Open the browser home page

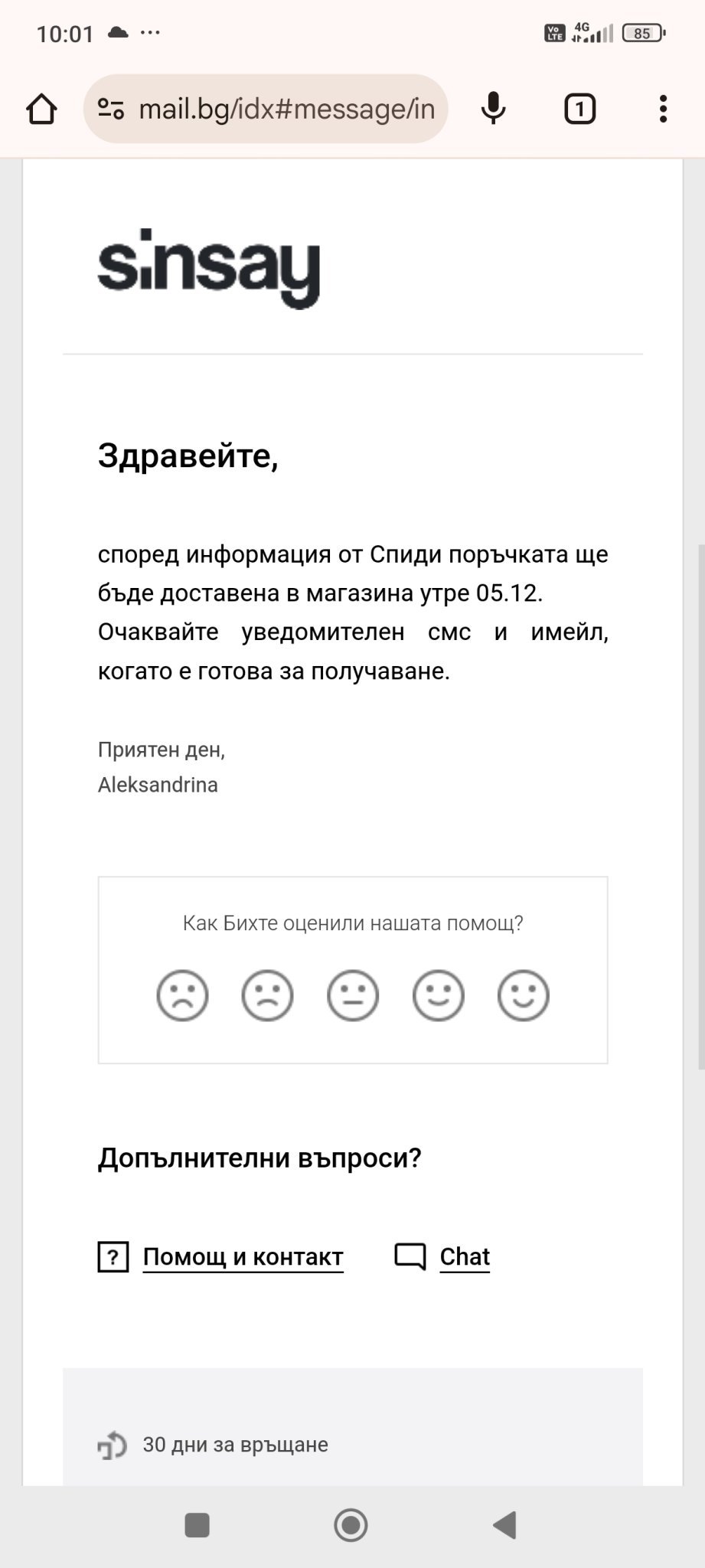pos(41,109)
